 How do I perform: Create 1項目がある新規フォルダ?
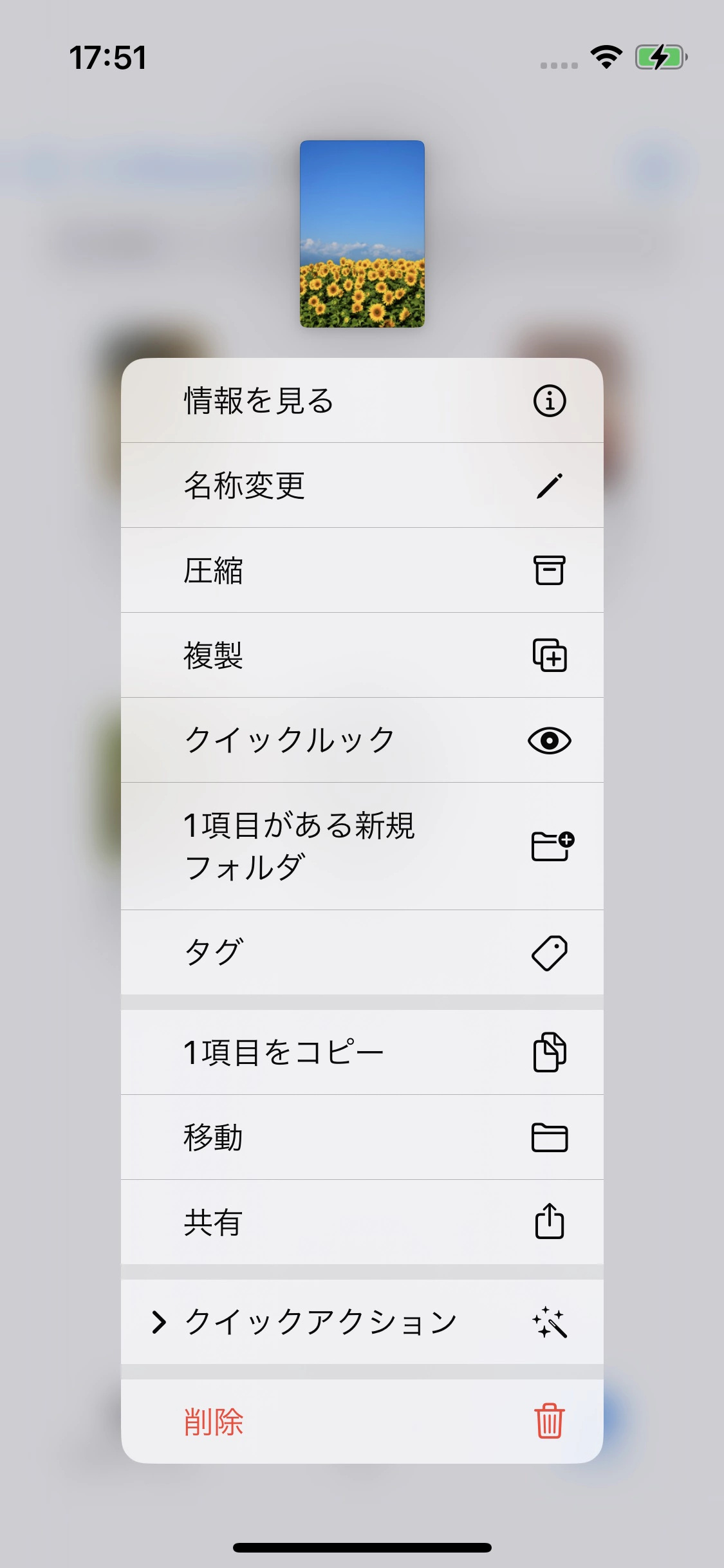tap(362, 846)
